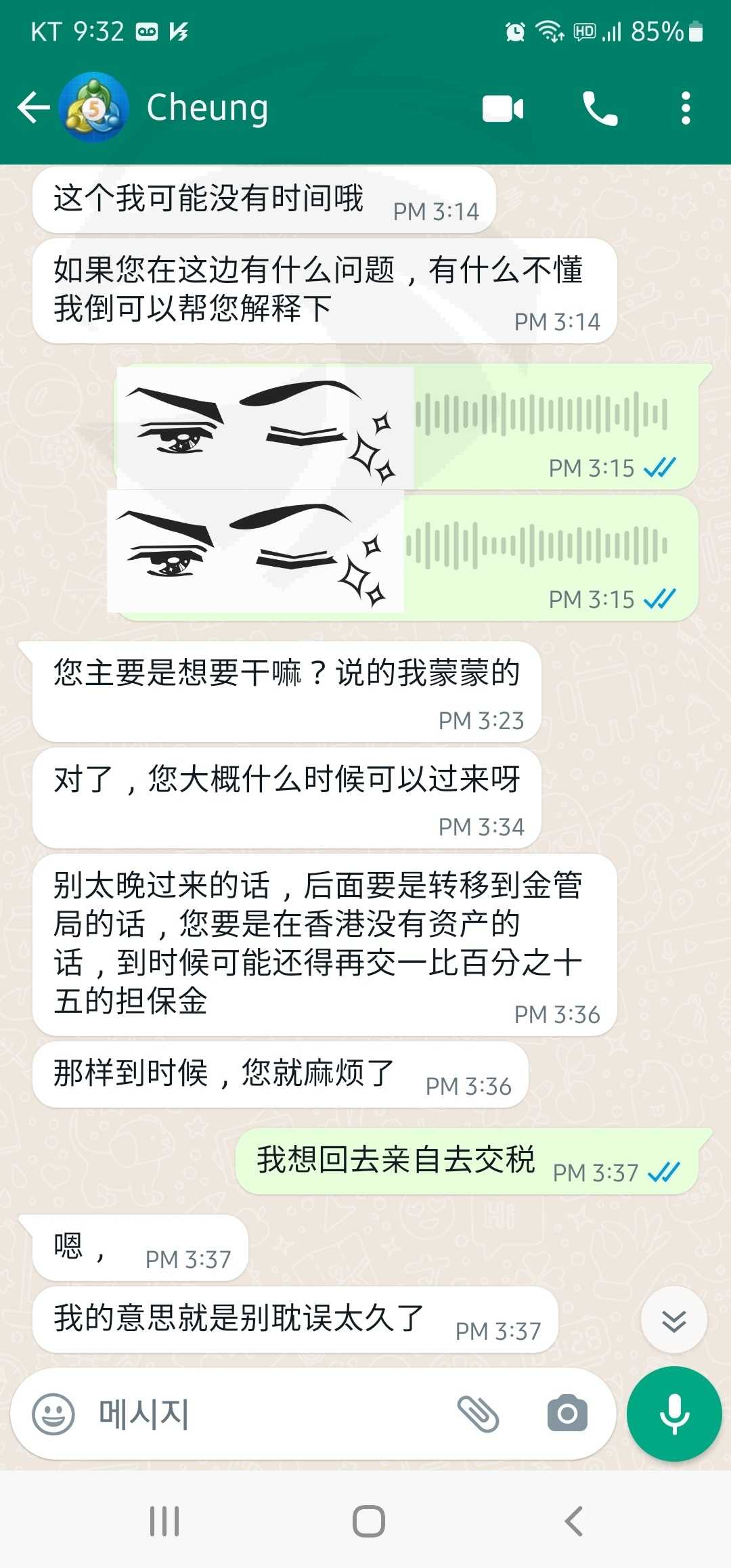Image resolution: width=731 pixels, height=1568 pixels.
Task: Open Cheung's contact profile
Action: [207, 108]
